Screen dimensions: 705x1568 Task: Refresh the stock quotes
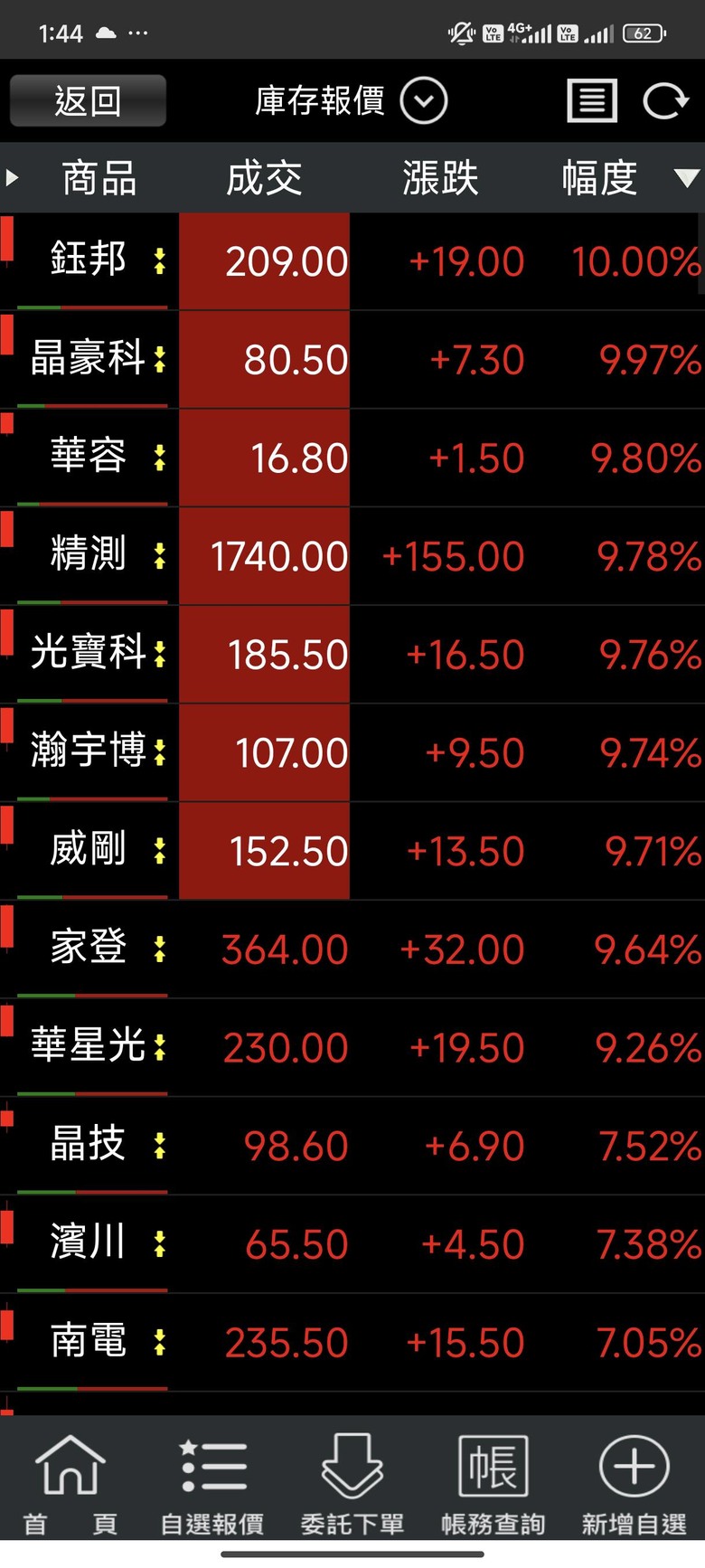tap(665, 100)
